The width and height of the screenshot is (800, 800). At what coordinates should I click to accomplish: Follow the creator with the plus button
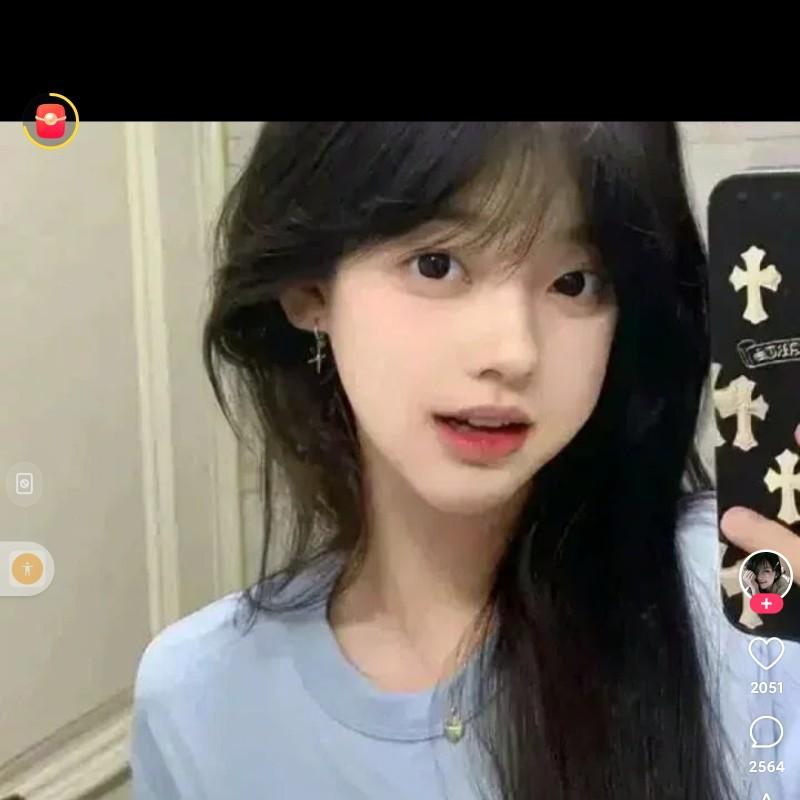click(x=766, y=604)
